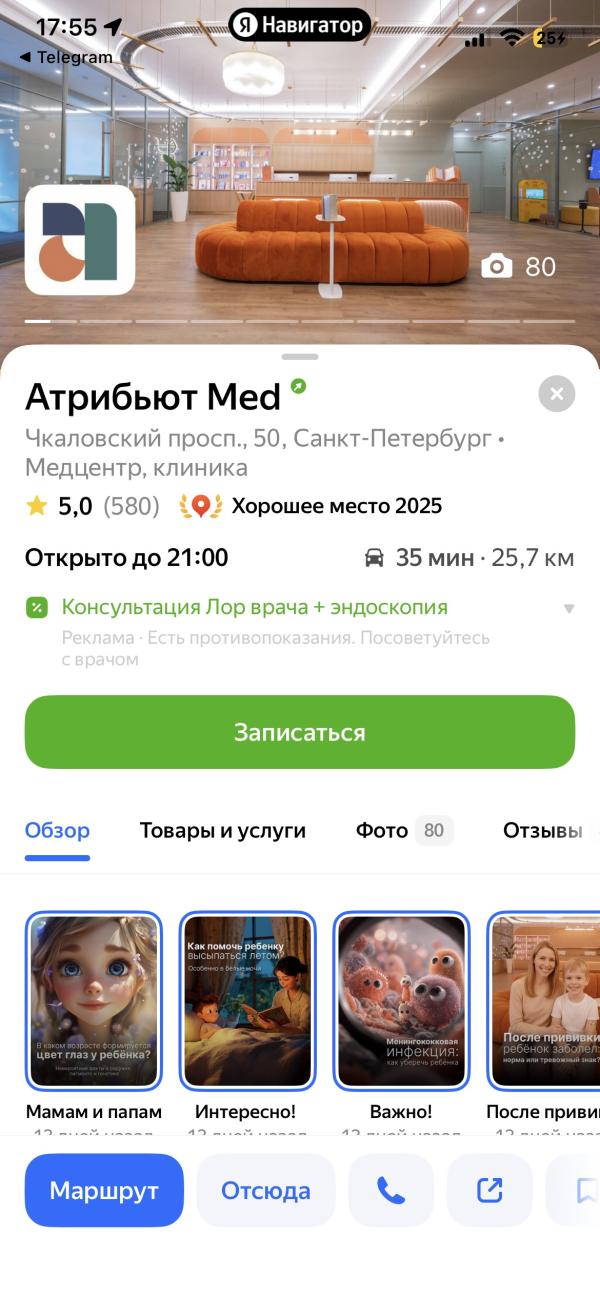Screen dimensions: 600x1297
Task: Tap the green Записаться button
Action: [x=300, y=732]
